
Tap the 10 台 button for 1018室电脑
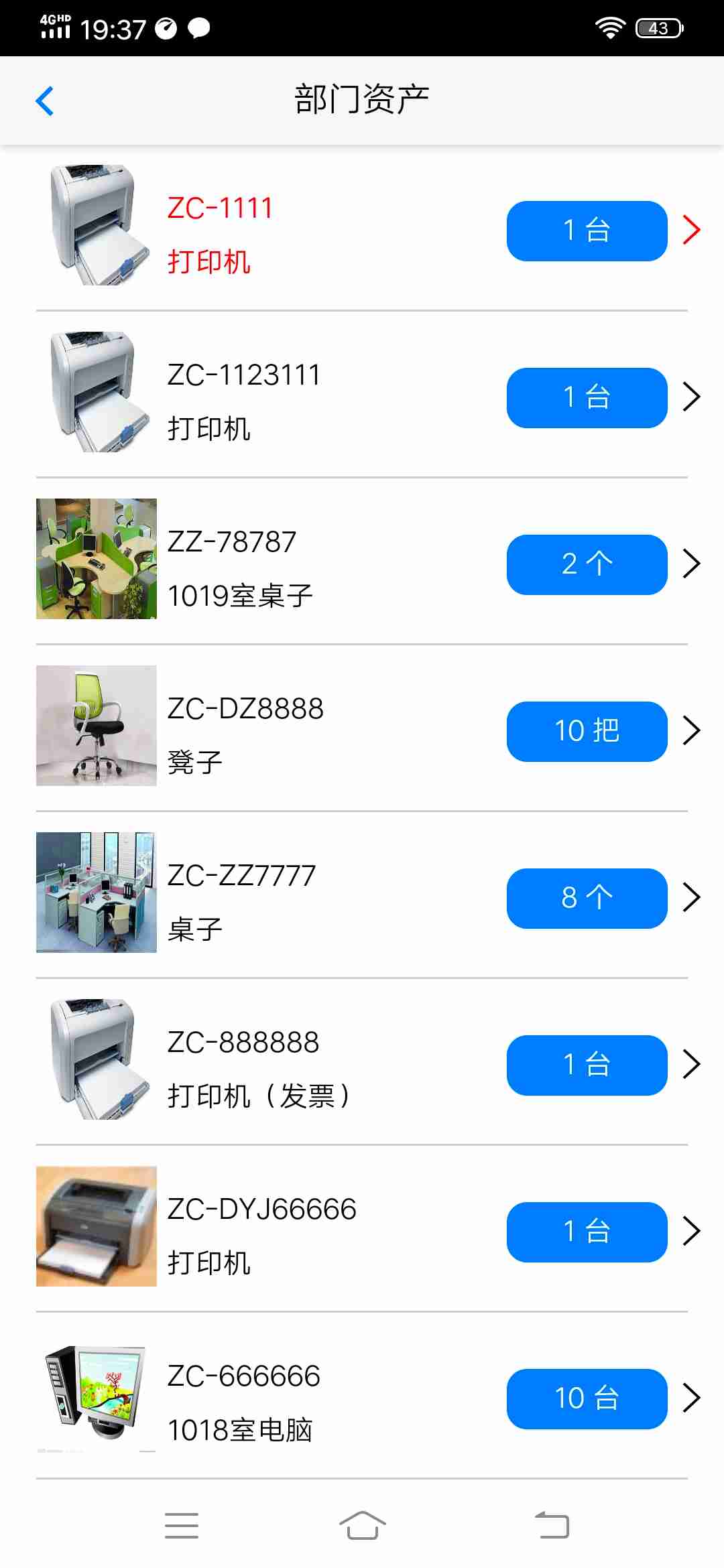point(587,1398)
